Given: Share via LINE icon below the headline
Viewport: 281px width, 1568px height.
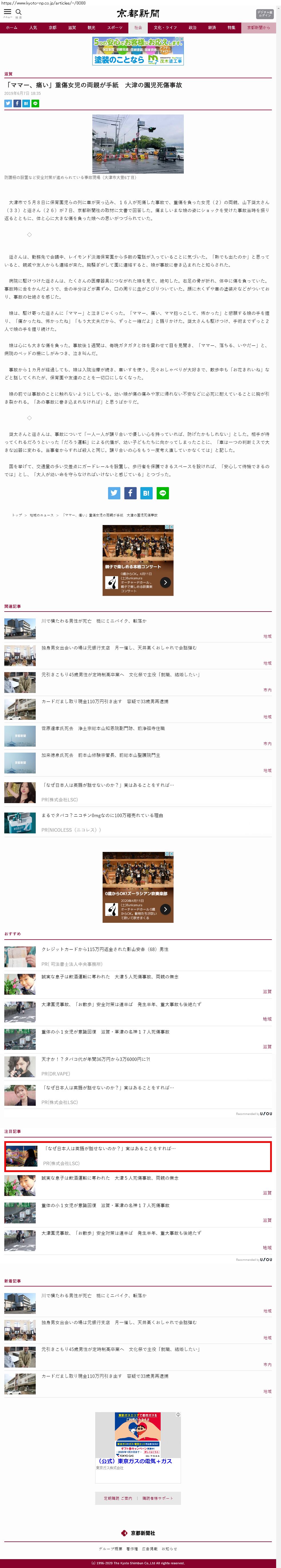Looking at the screenshot, I should pos(35,103).
